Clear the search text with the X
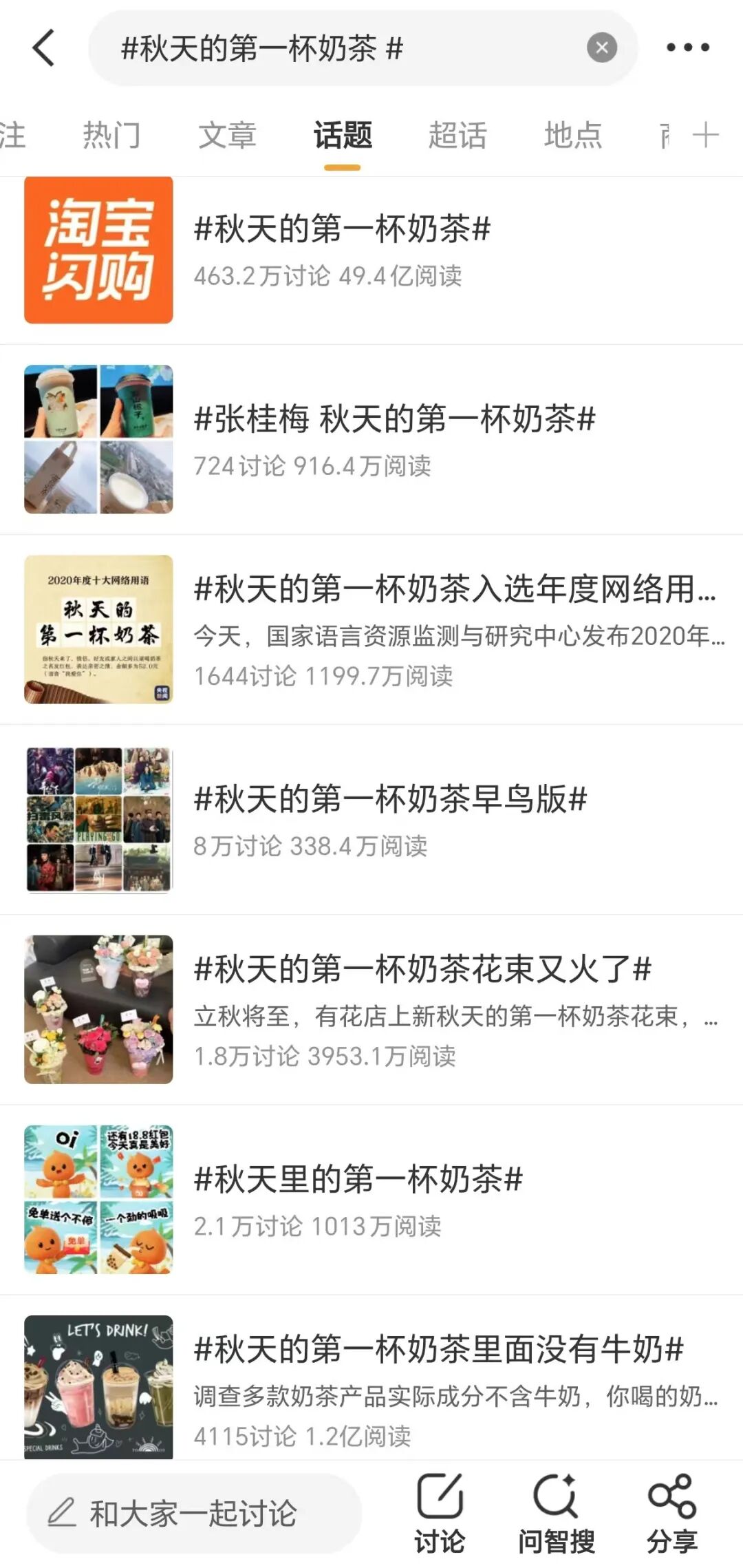The height and width of the screenshot is (1568, 743). pyautogui.click(x=601, y=48)
